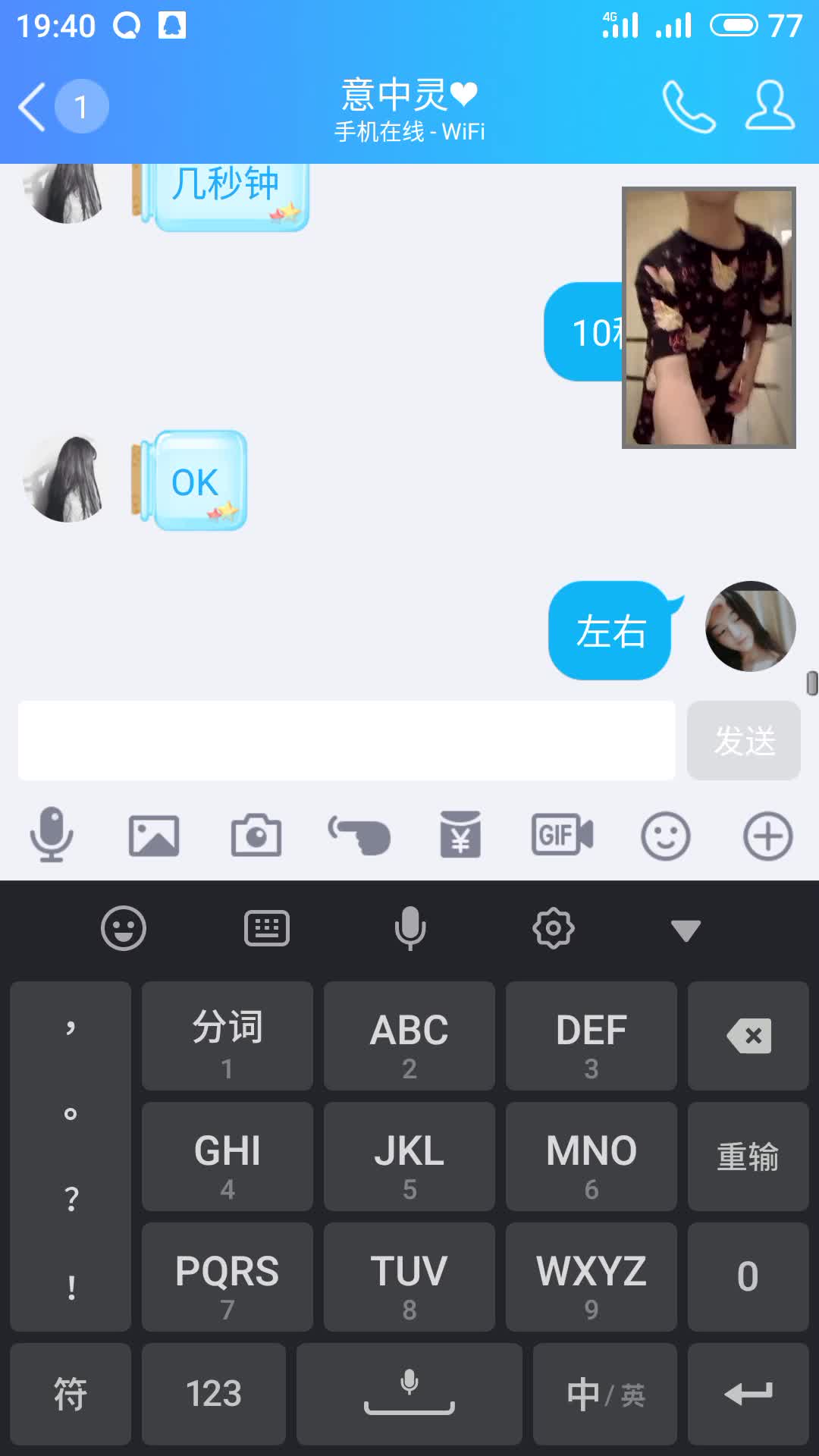This screenshot has height=1456, width=819.
Task: Record a voice message with microphone
Action: click(x=52, y=836)
